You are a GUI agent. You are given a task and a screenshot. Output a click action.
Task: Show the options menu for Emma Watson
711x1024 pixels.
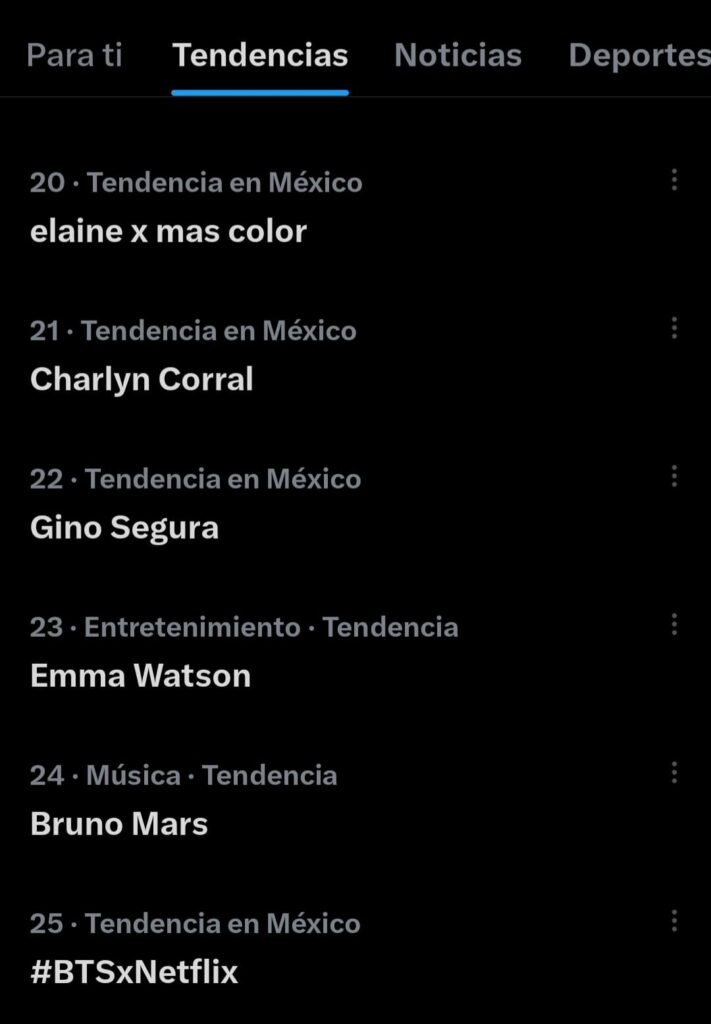pos(674,624)
